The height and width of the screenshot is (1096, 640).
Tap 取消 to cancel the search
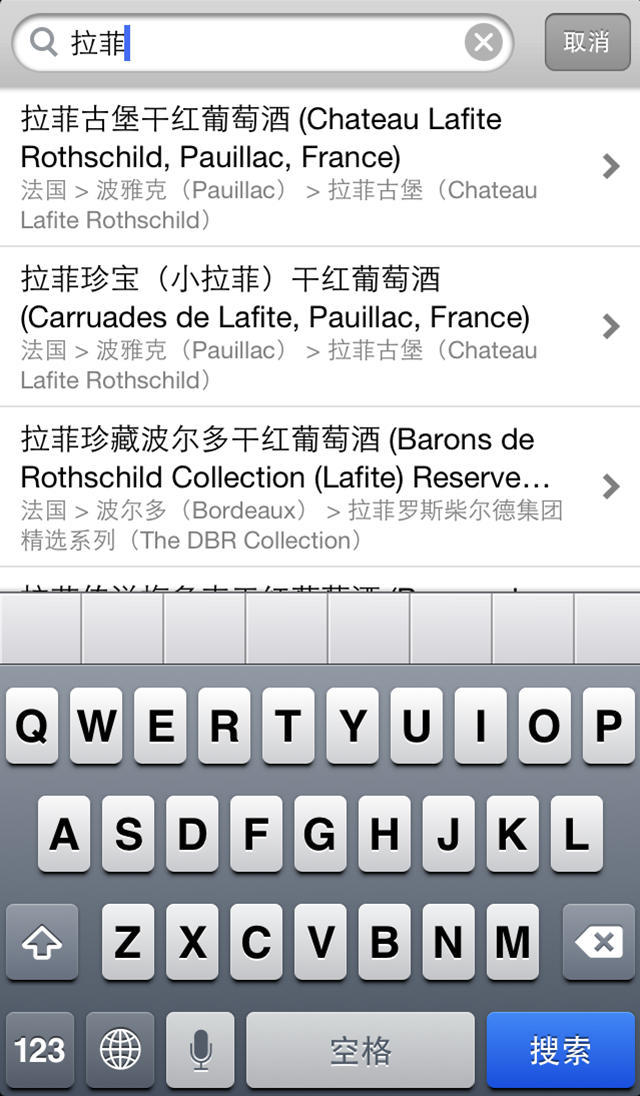click(587, 43)
